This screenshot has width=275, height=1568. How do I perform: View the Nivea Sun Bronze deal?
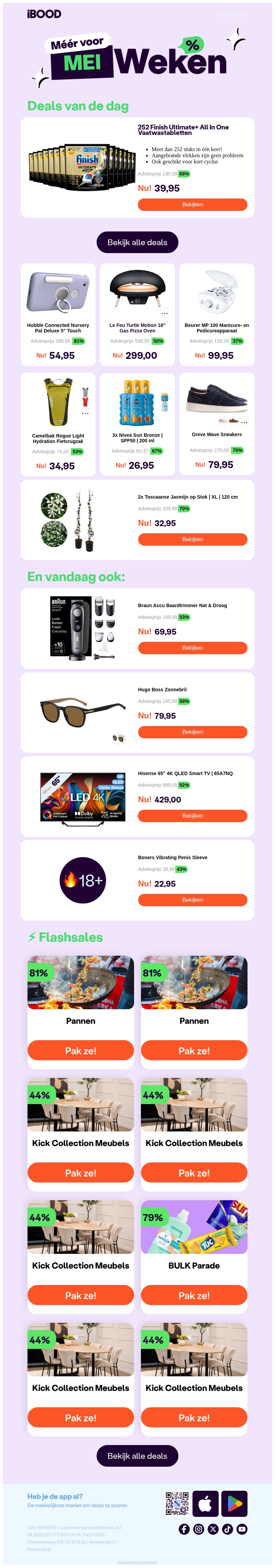tap(137, 424)
